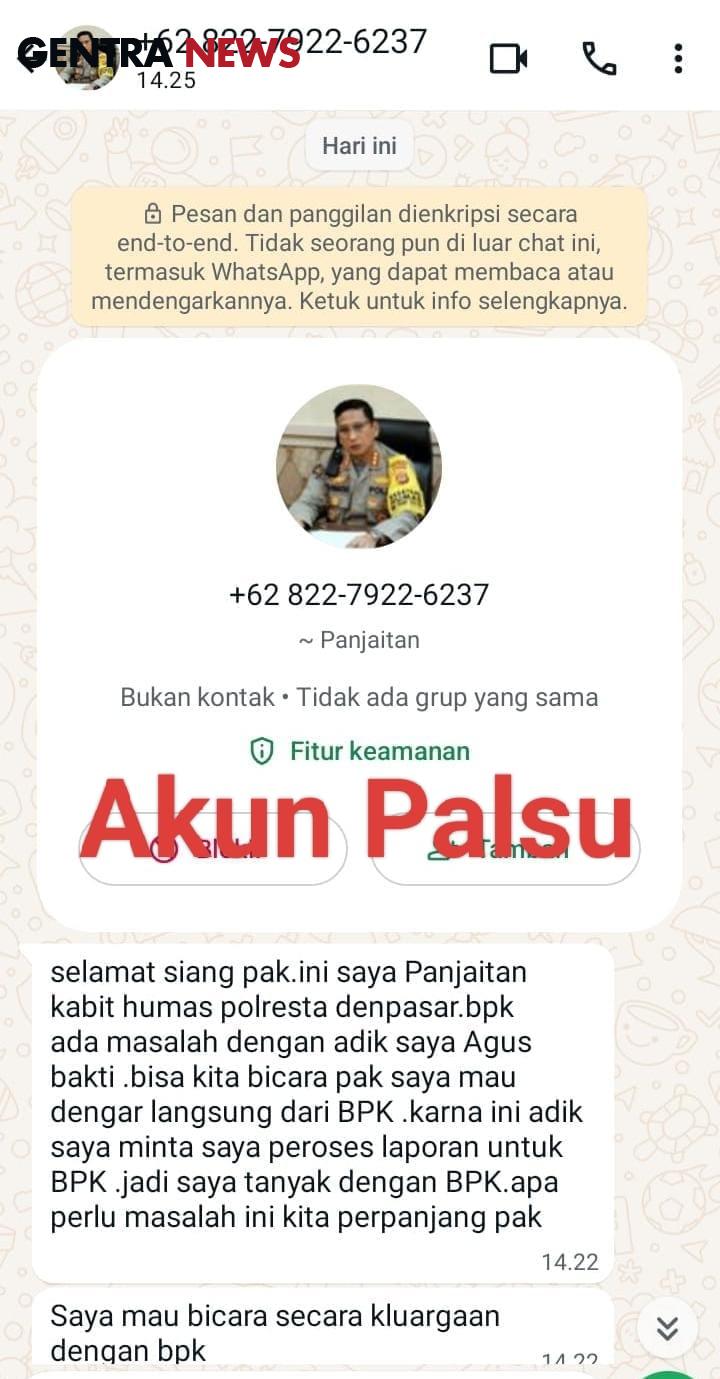Open the overflow menu
The height and width of the screenshot is (1379, 720).
[678, 59]
